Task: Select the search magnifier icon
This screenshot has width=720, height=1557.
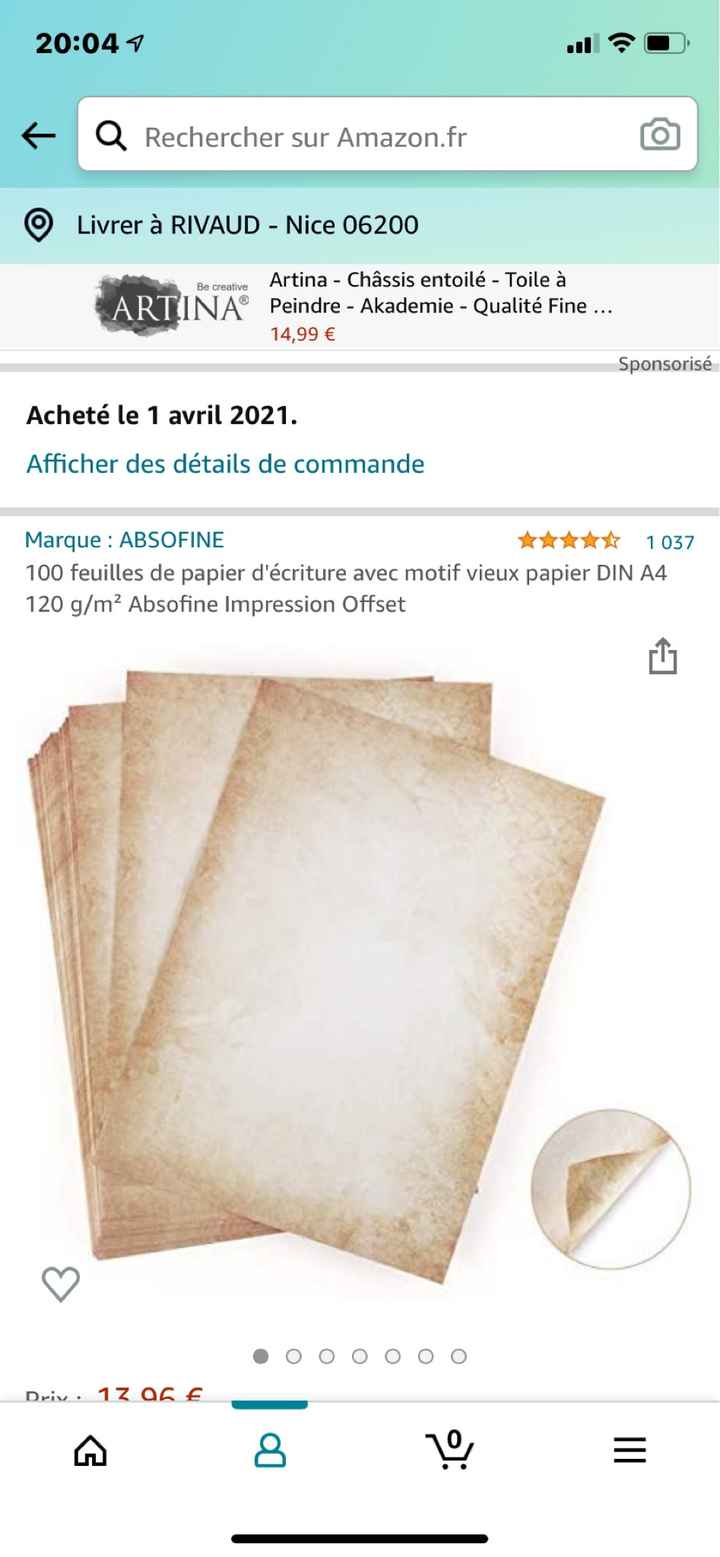Action: point(110,135)
